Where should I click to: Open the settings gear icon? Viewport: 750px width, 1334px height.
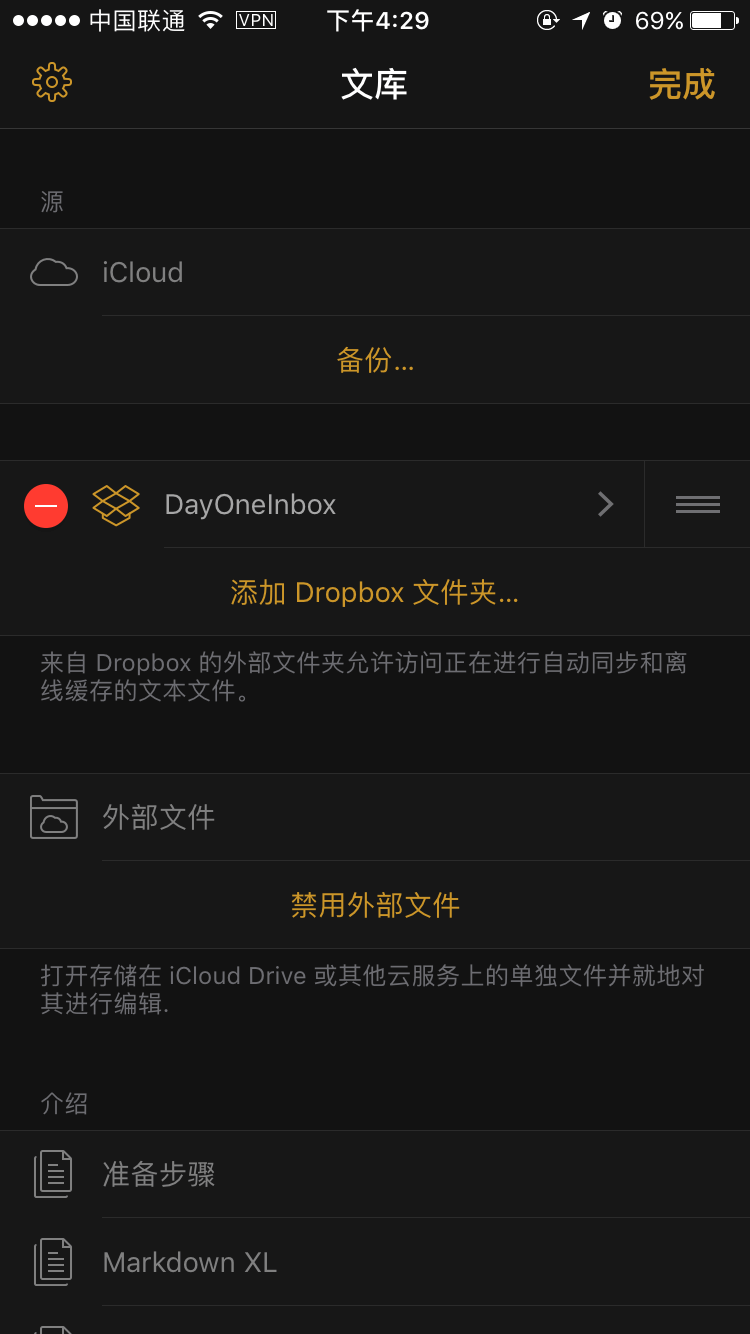tap(52, 83)
